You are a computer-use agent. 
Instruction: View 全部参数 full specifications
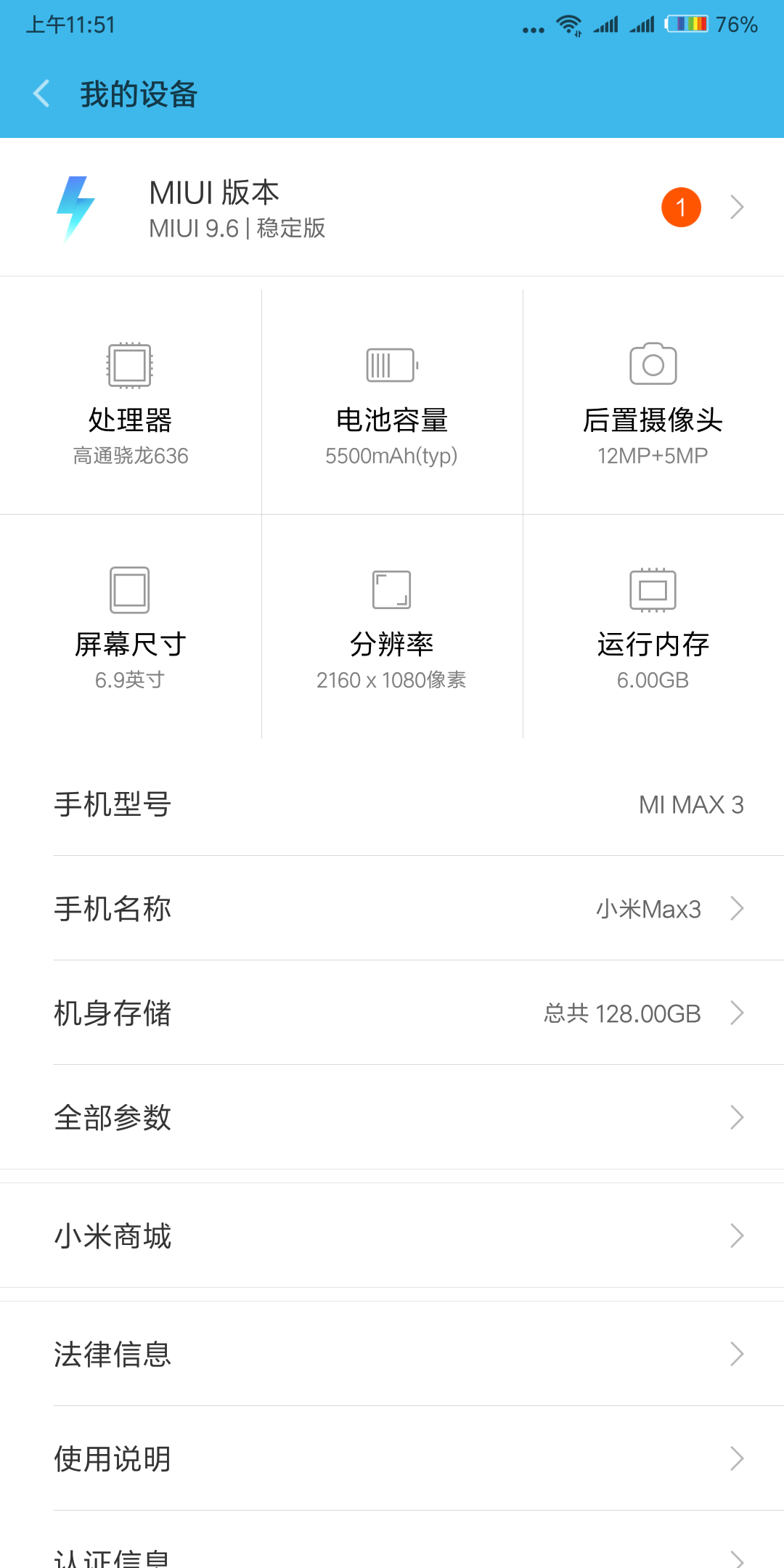point(392,1118)
